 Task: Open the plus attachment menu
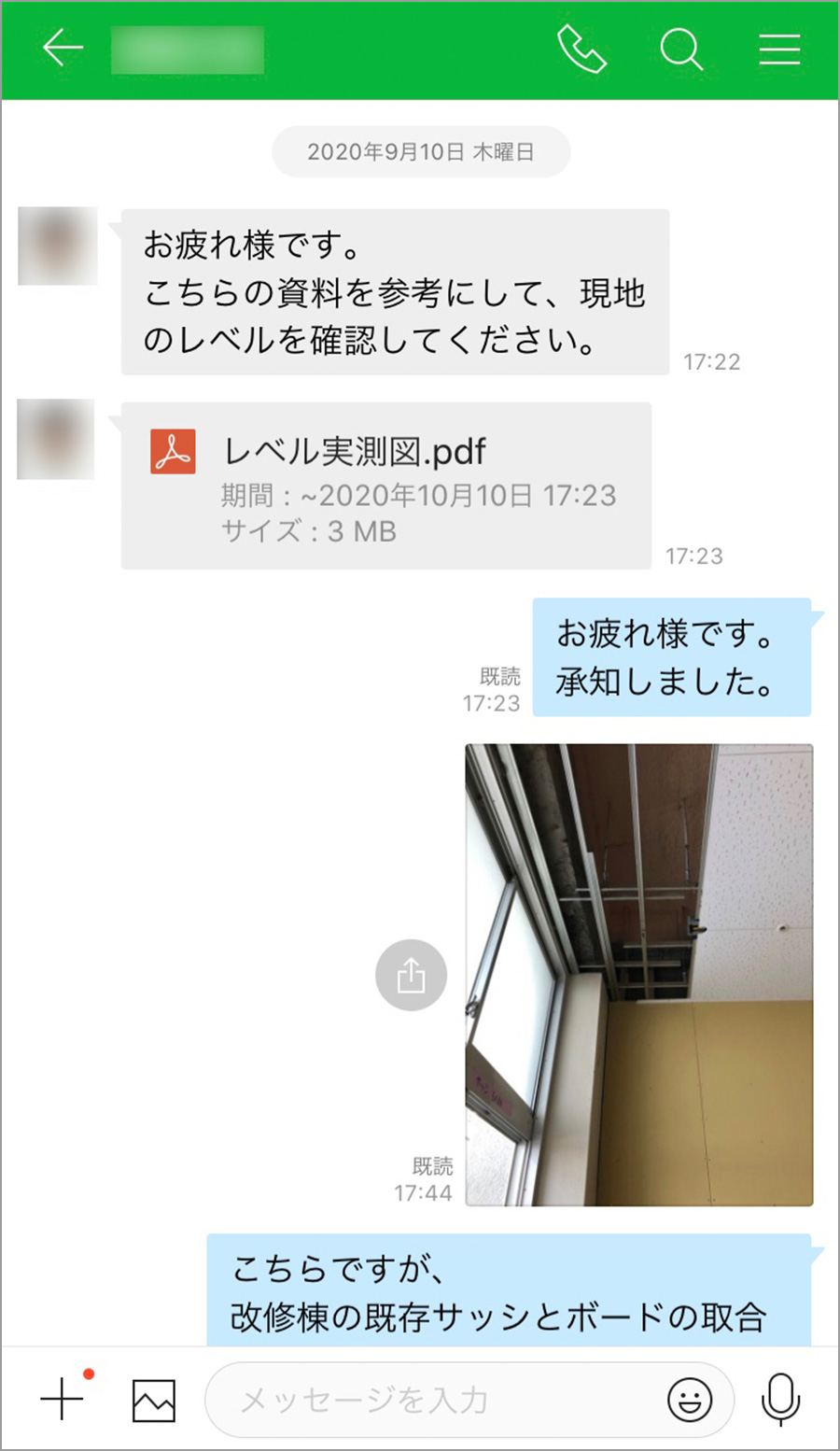pyautogui.click(x=63, y=1399)
